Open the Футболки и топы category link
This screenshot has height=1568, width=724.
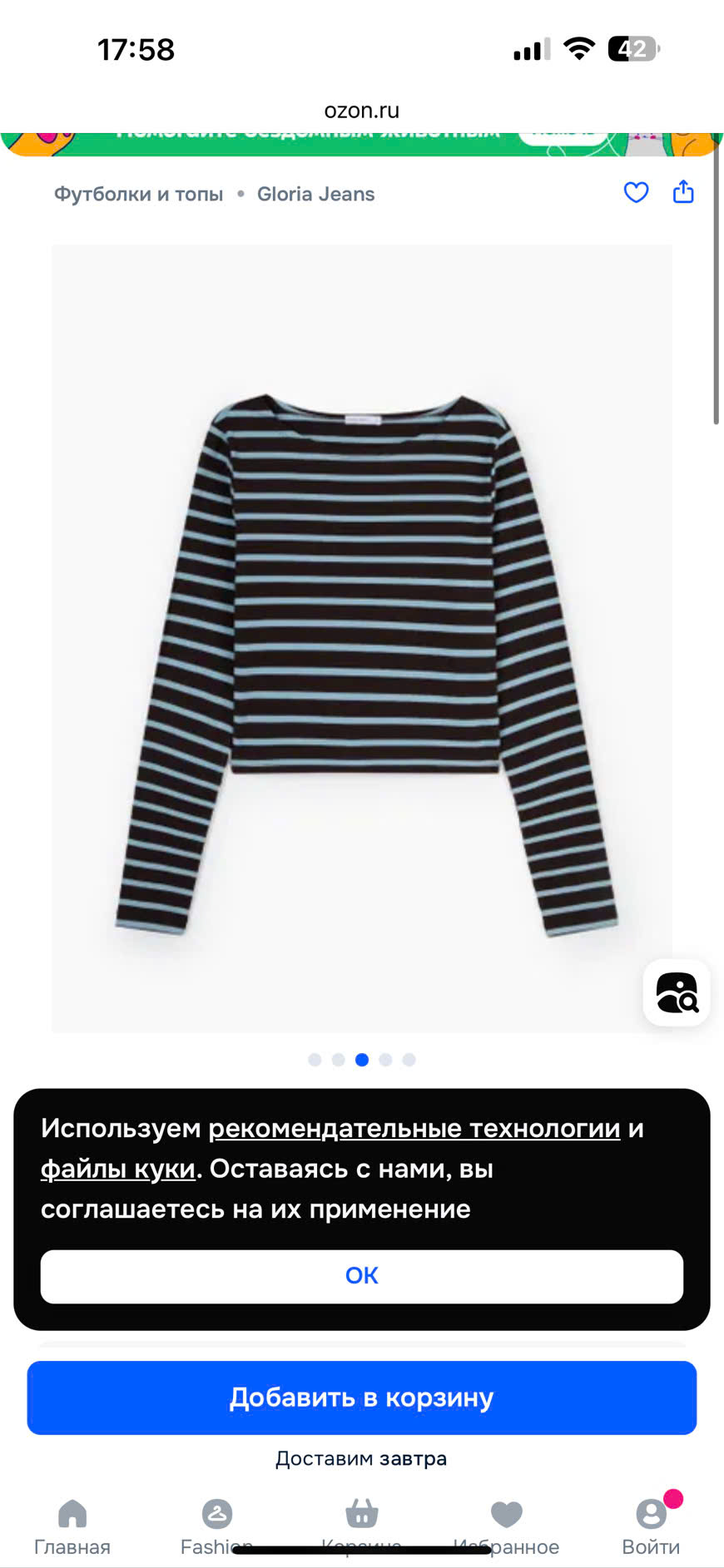[x=138, y=194]
